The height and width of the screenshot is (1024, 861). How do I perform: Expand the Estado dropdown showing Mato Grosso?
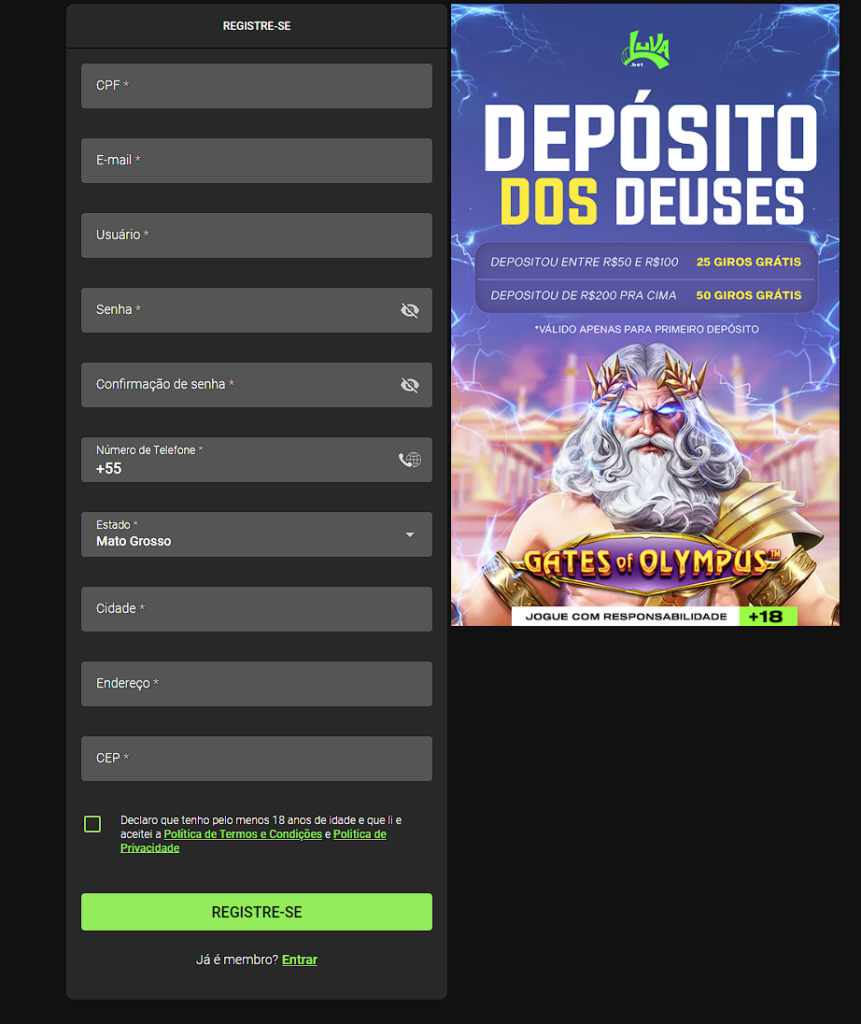point(256,535)
